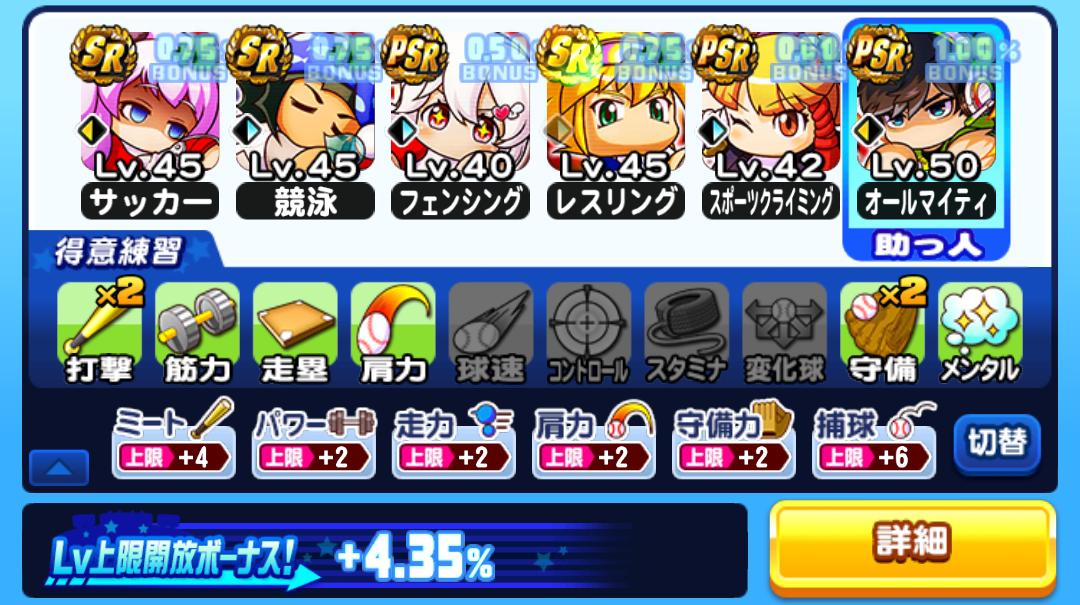Select the サッカー character card
Viewport: 1080px width, 605px height.
(150, 125)
